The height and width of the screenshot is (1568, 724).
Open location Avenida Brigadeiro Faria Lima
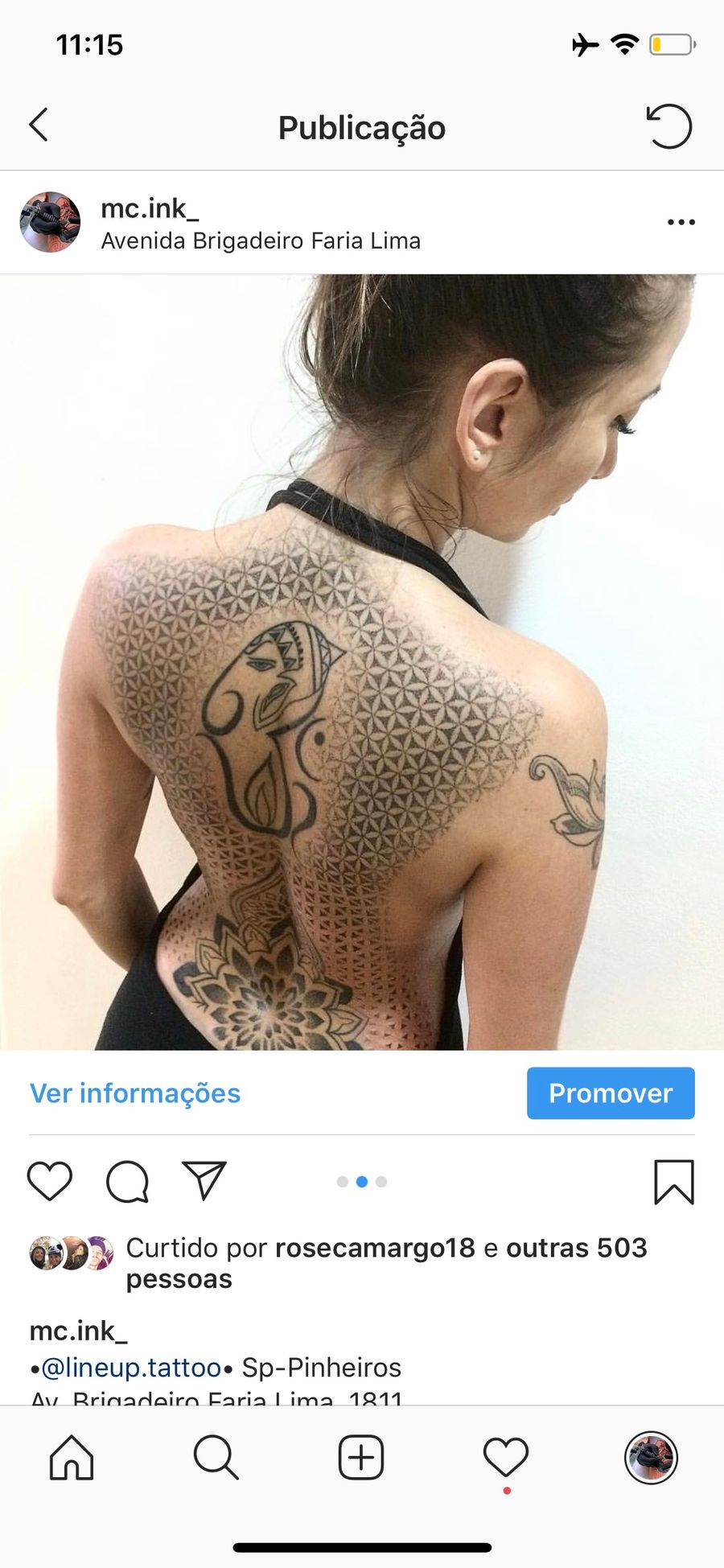pyautogui.click(x=261, y=241)
